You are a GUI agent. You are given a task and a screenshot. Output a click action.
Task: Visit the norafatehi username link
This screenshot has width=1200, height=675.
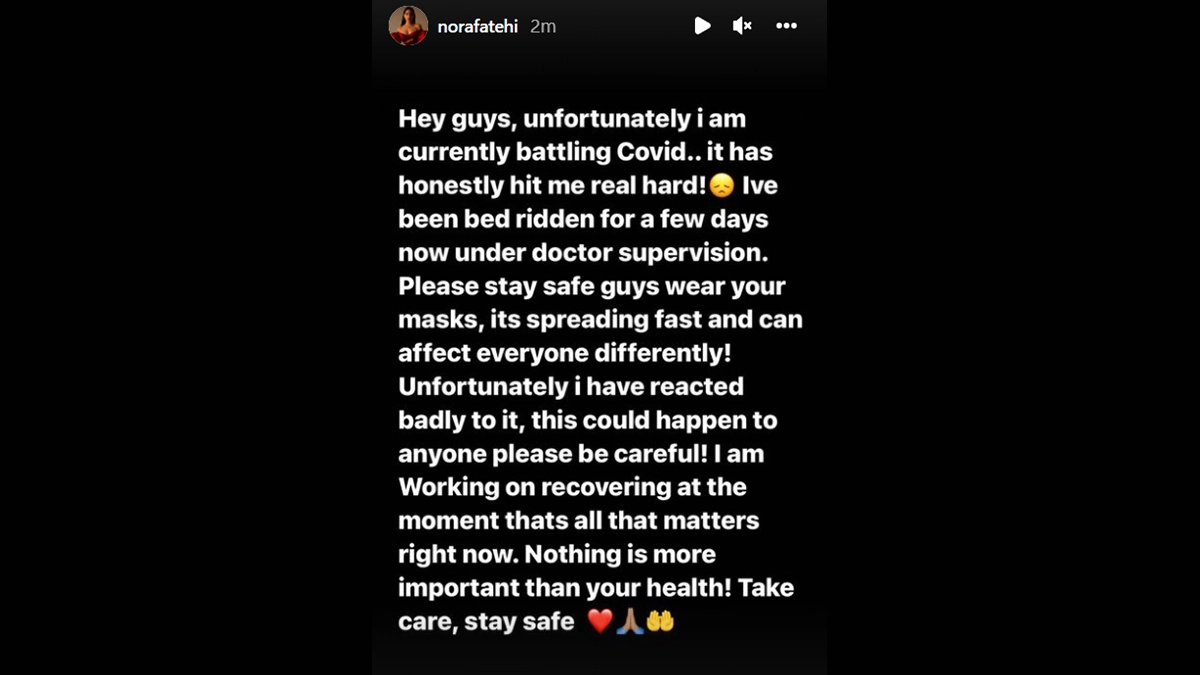[477, 27]
